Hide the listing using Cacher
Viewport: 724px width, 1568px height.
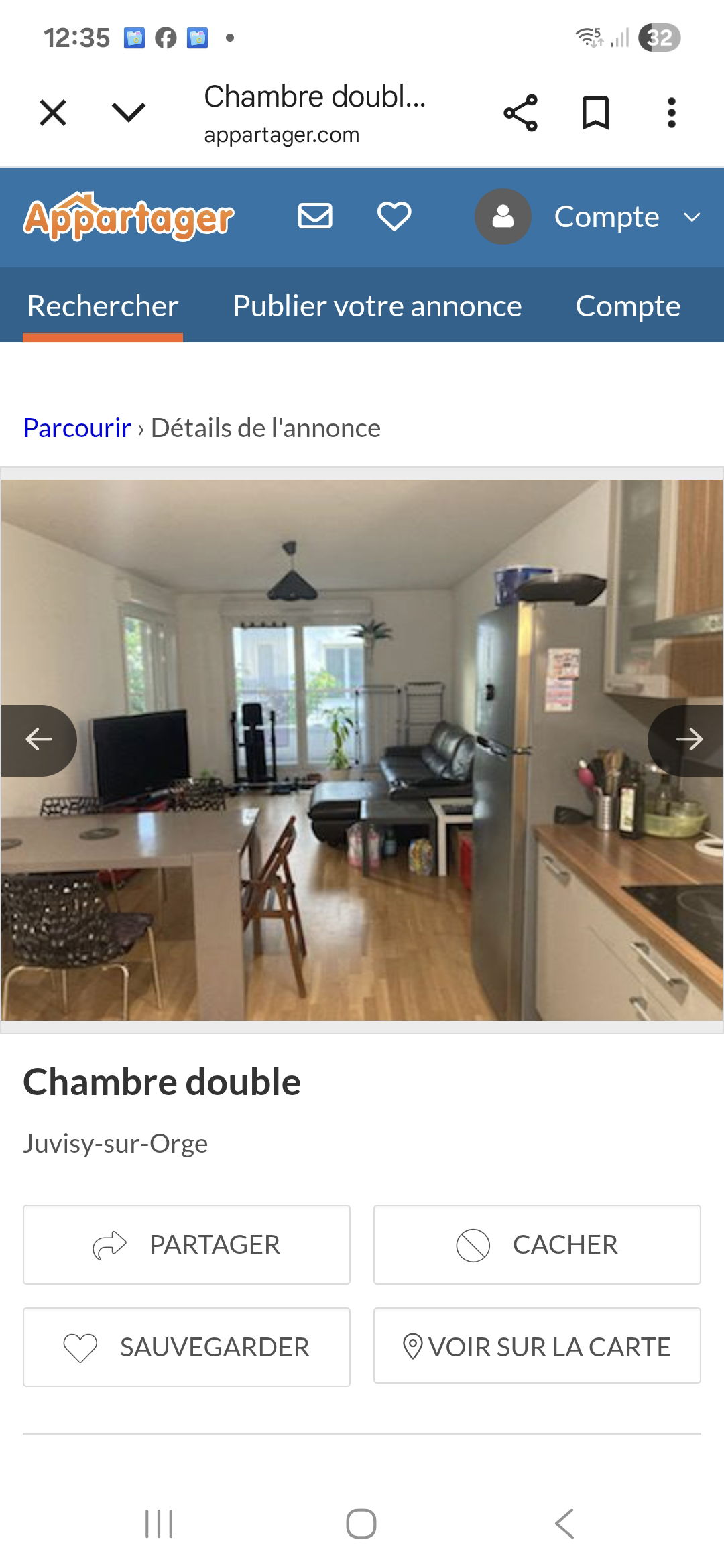tap(536, 1244)
